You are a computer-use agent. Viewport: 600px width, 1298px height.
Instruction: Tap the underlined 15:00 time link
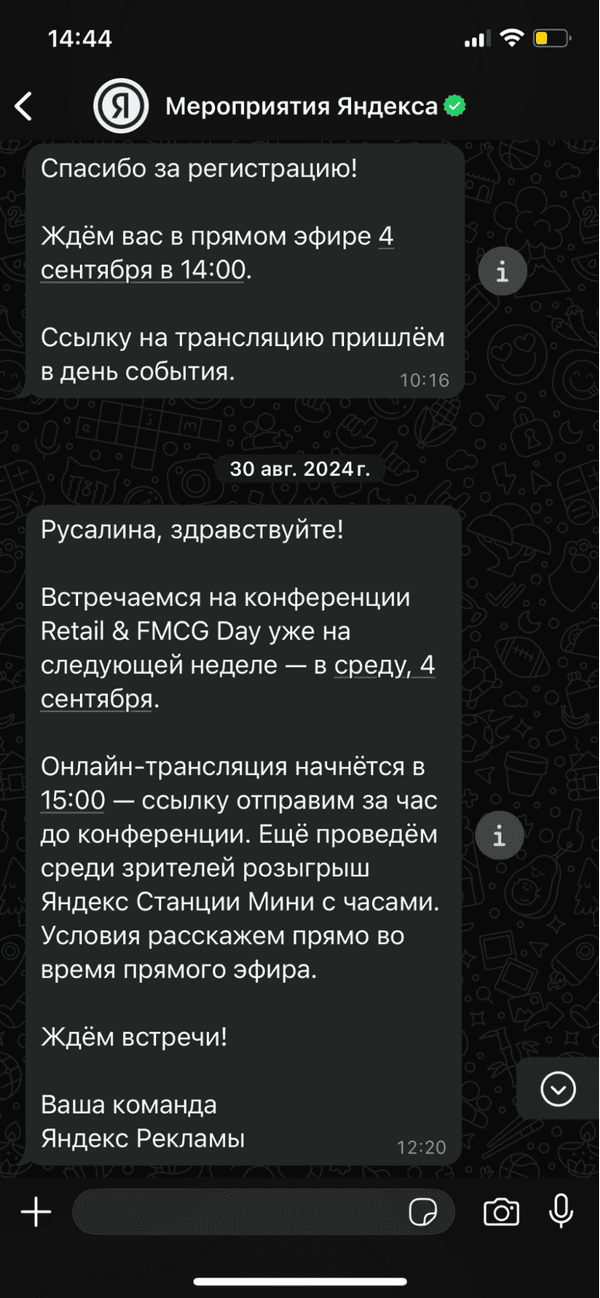pyautogui.click(x=73, y=800)
